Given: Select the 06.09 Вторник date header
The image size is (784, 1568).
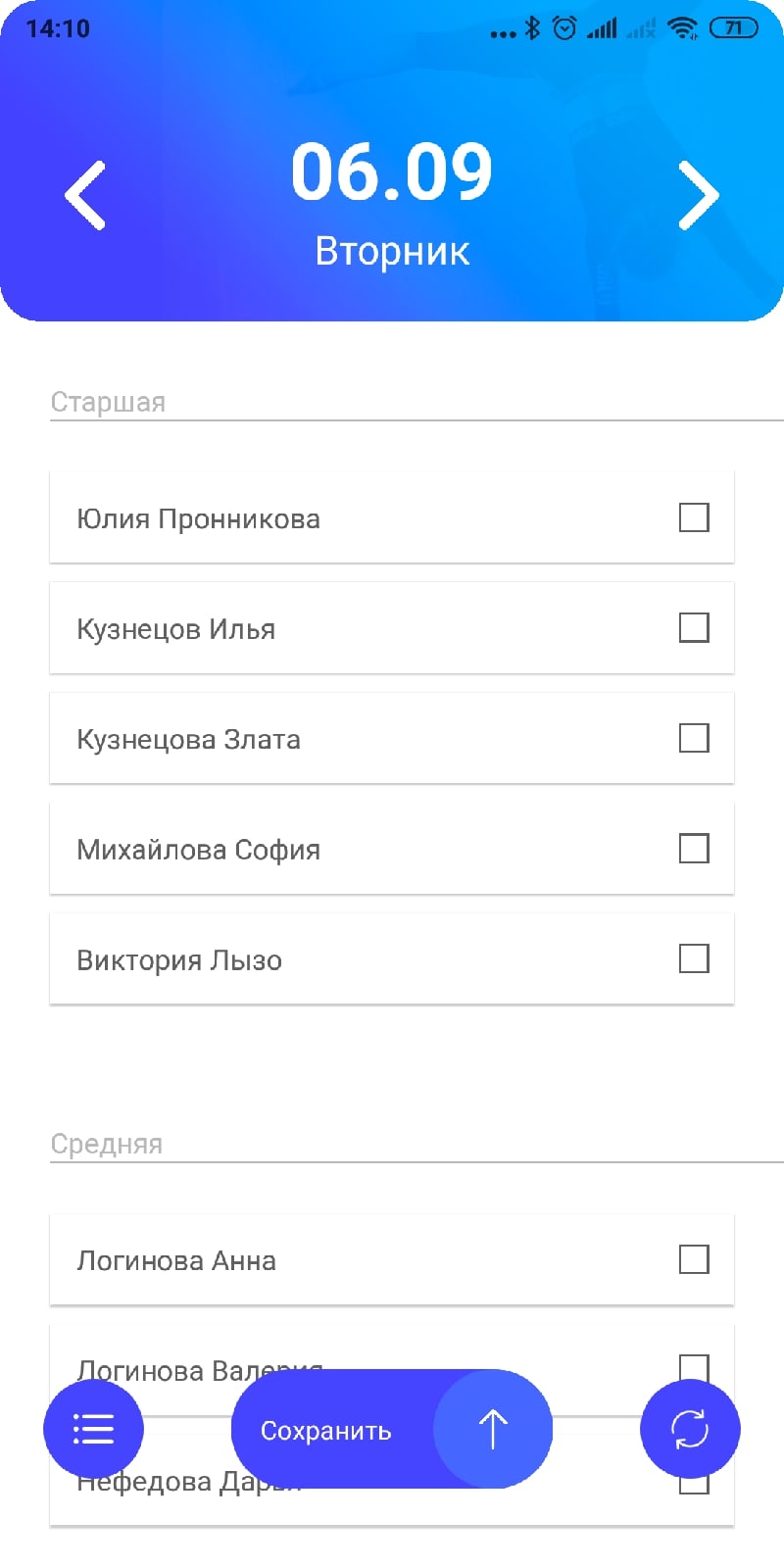Looking at the screenshot, I should 392,196.
